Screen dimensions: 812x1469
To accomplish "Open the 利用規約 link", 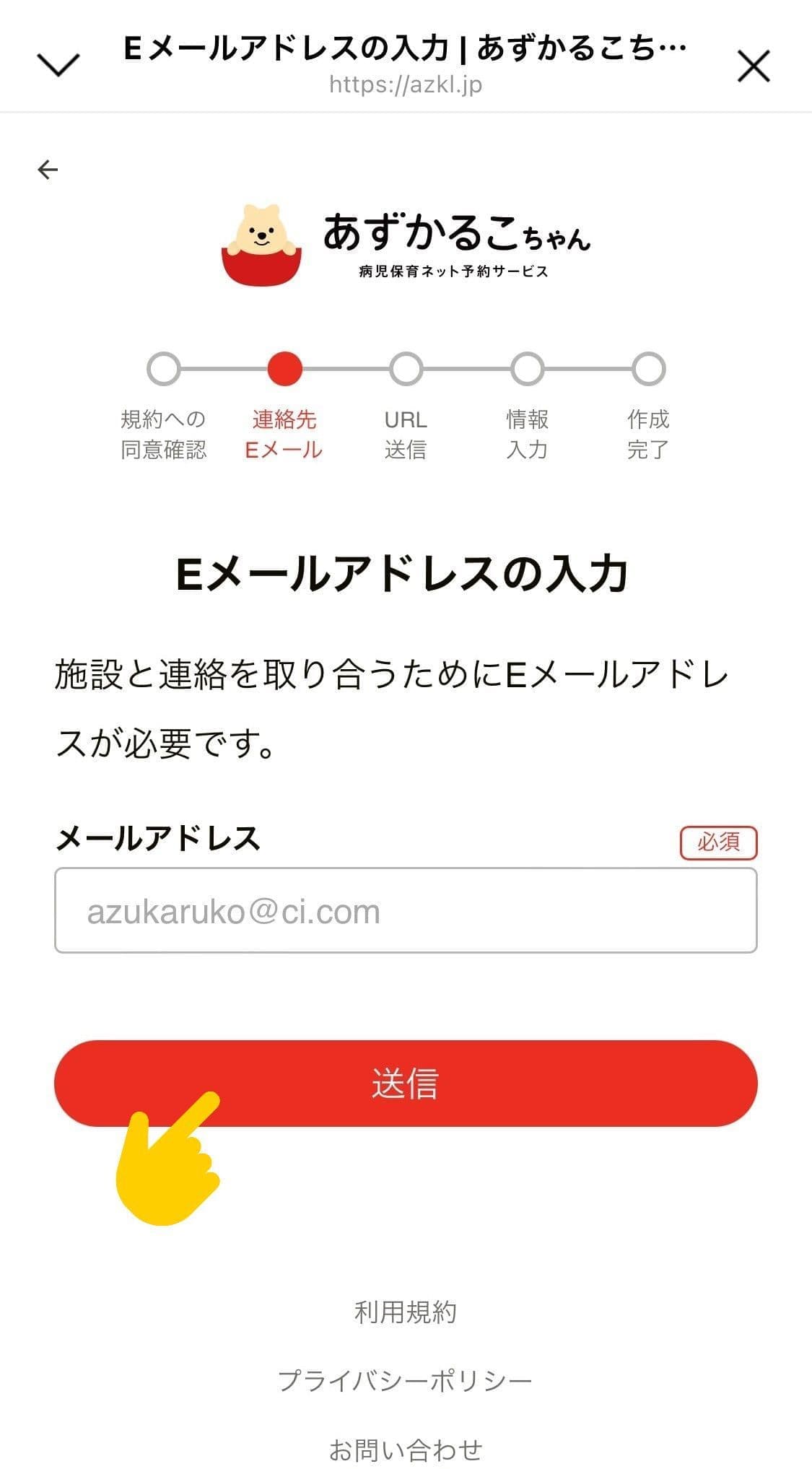I will [x=406, y=1312].
